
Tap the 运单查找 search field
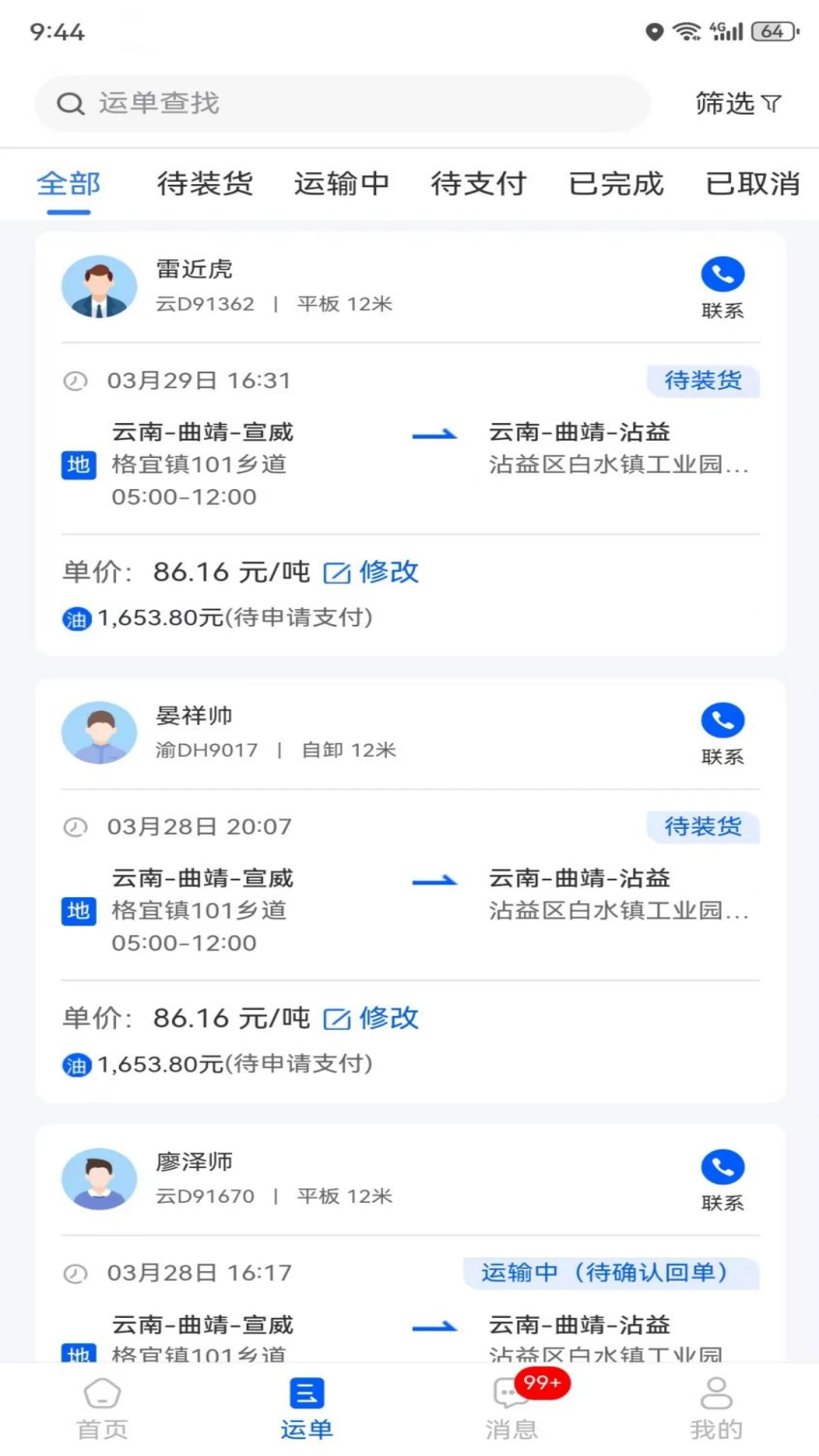point(341,103)
